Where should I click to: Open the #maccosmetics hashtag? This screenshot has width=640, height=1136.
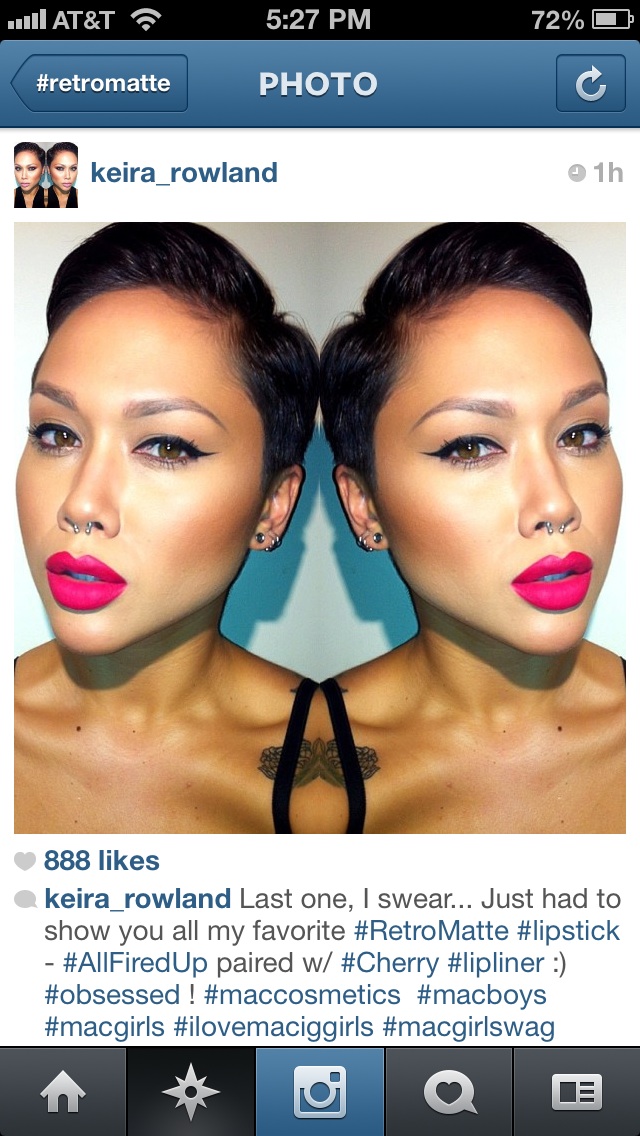(302, 995)
